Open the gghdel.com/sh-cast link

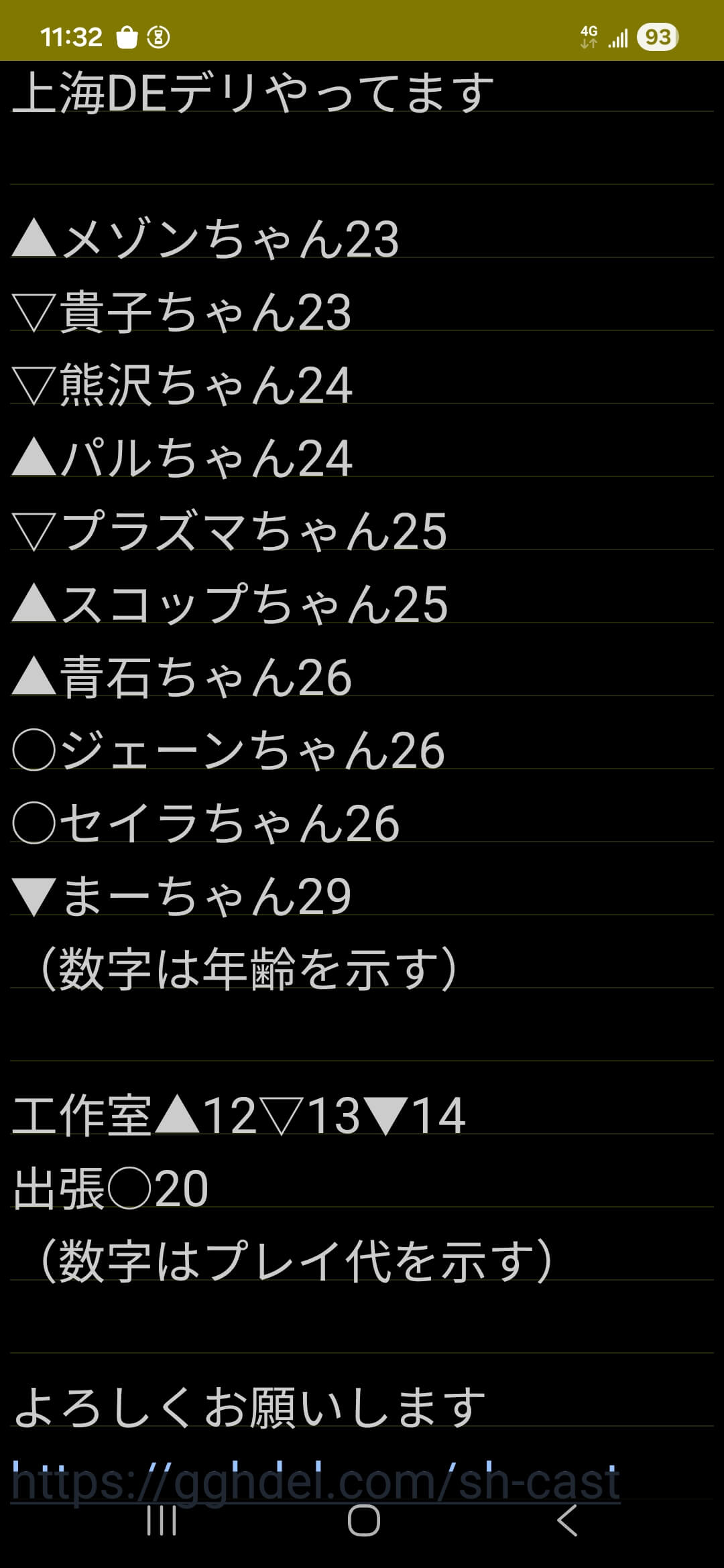point(315,1482)
